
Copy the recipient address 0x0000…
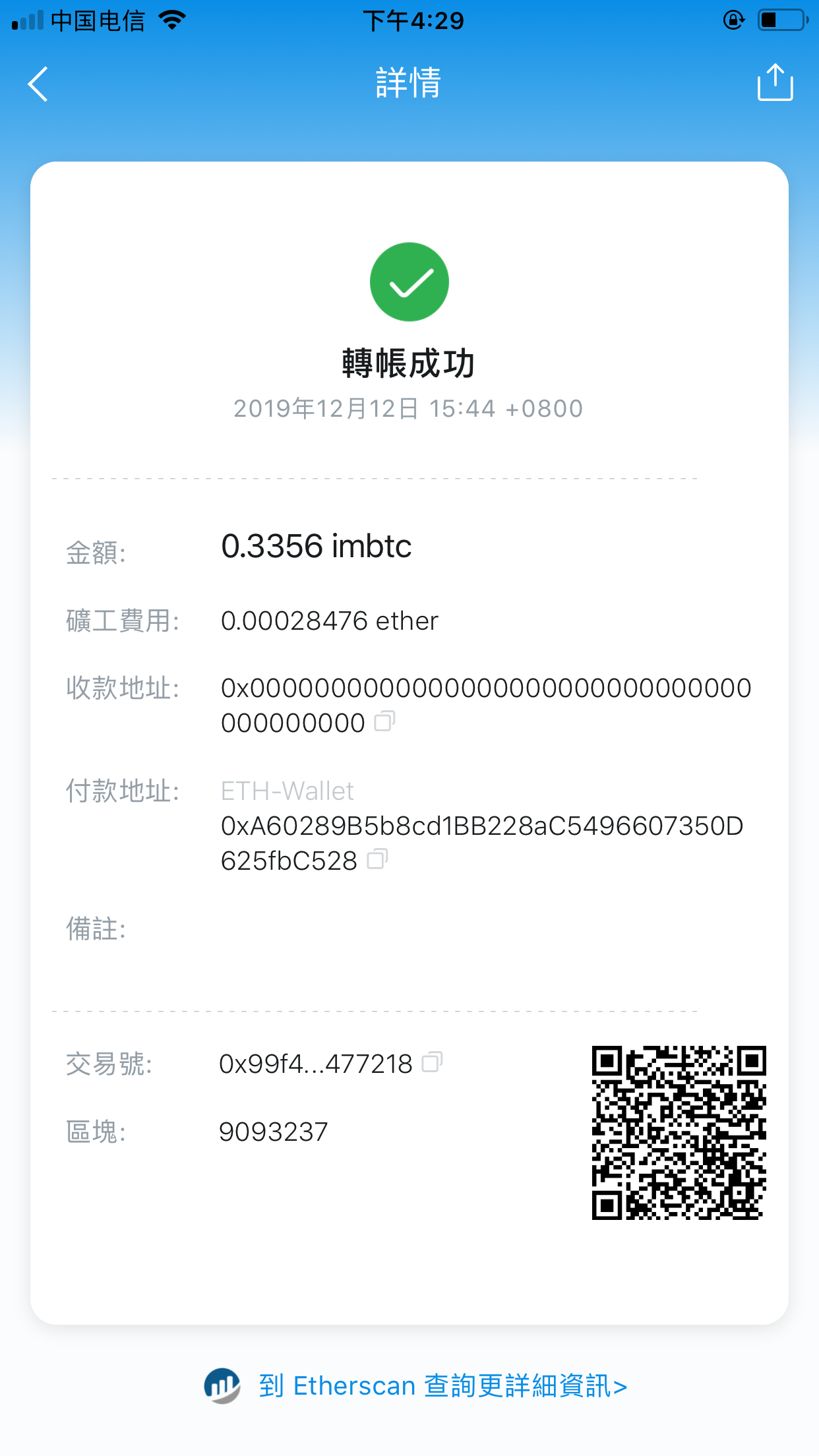[384, 721]
